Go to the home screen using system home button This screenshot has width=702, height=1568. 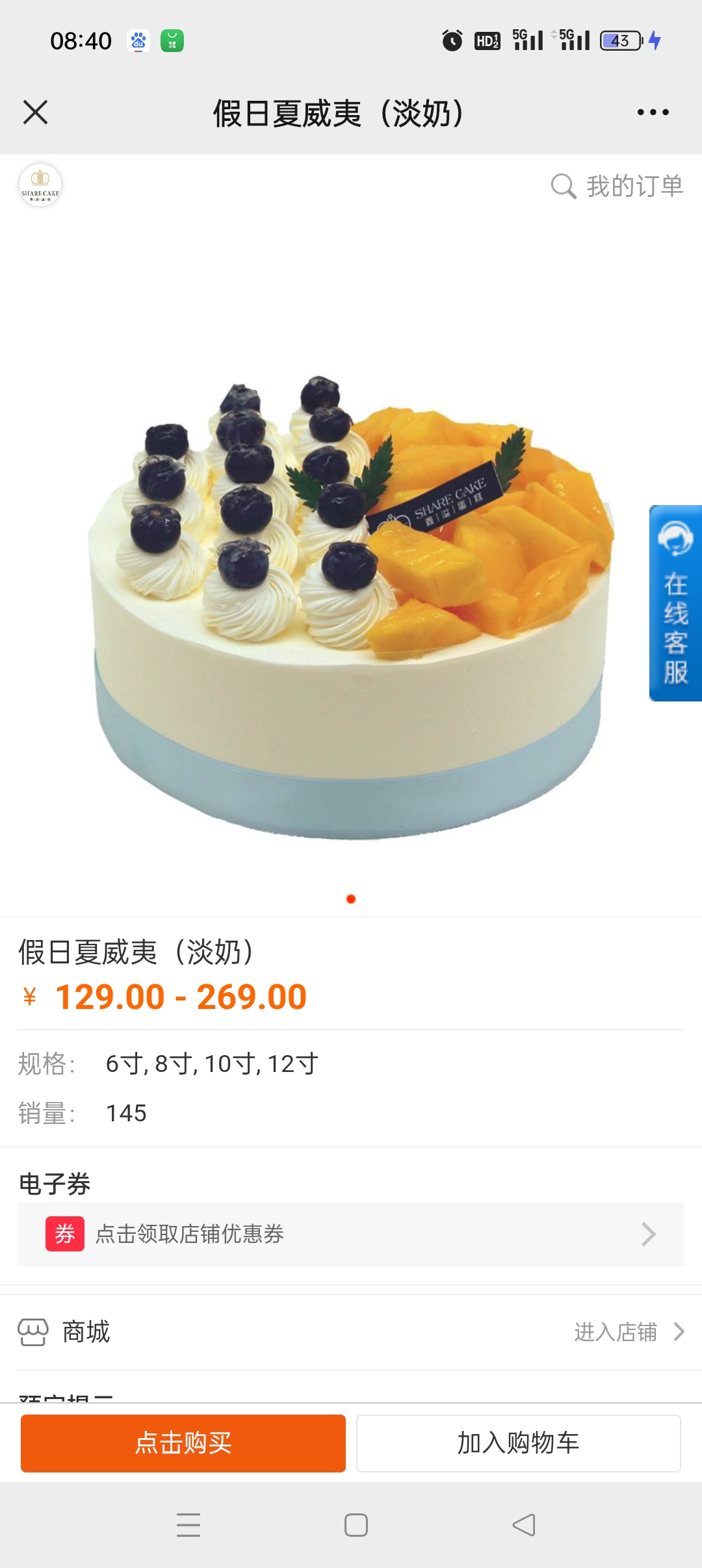point(356,1525)
